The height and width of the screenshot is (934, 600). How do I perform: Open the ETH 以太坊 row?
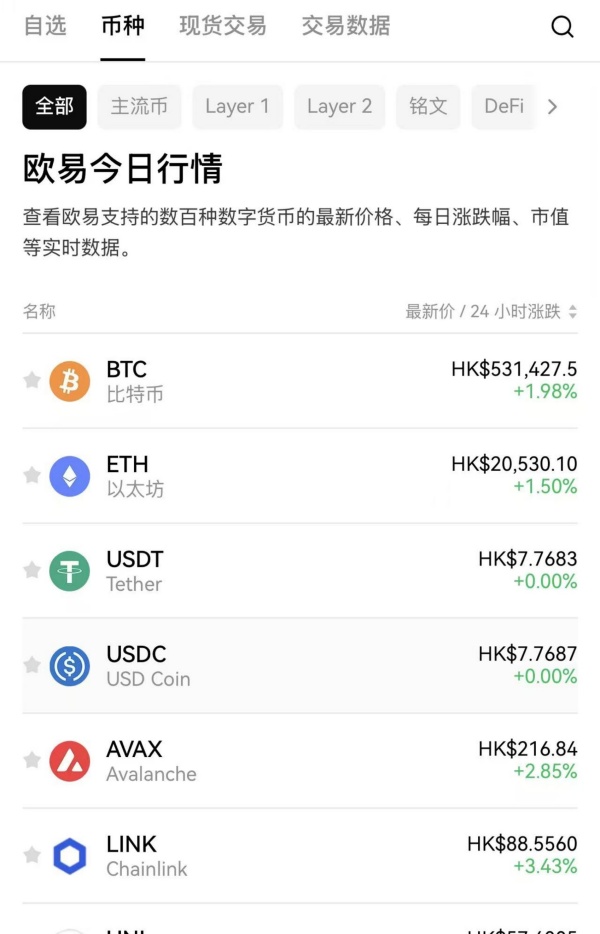300,476
